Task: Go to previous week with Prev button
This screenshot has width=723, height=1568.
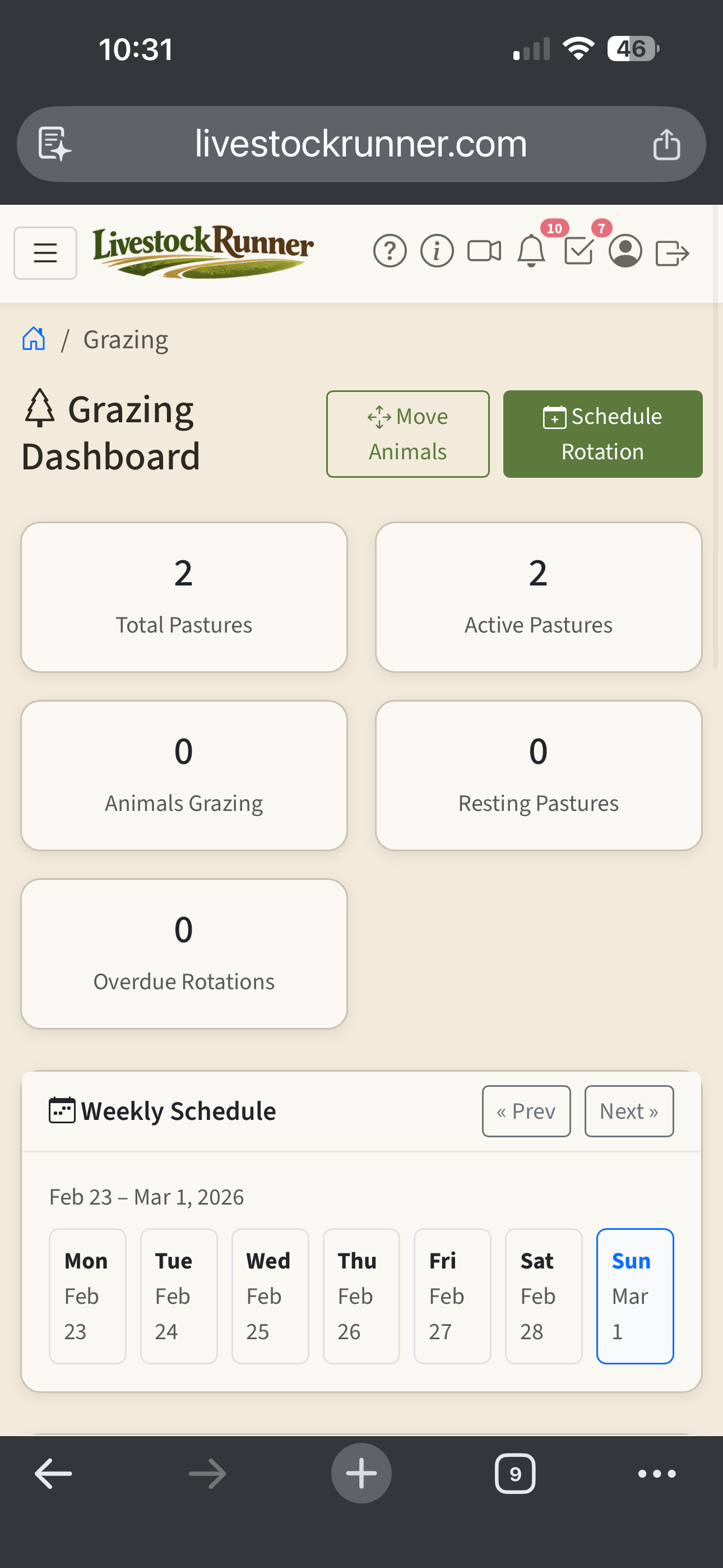Action: 526,1111
